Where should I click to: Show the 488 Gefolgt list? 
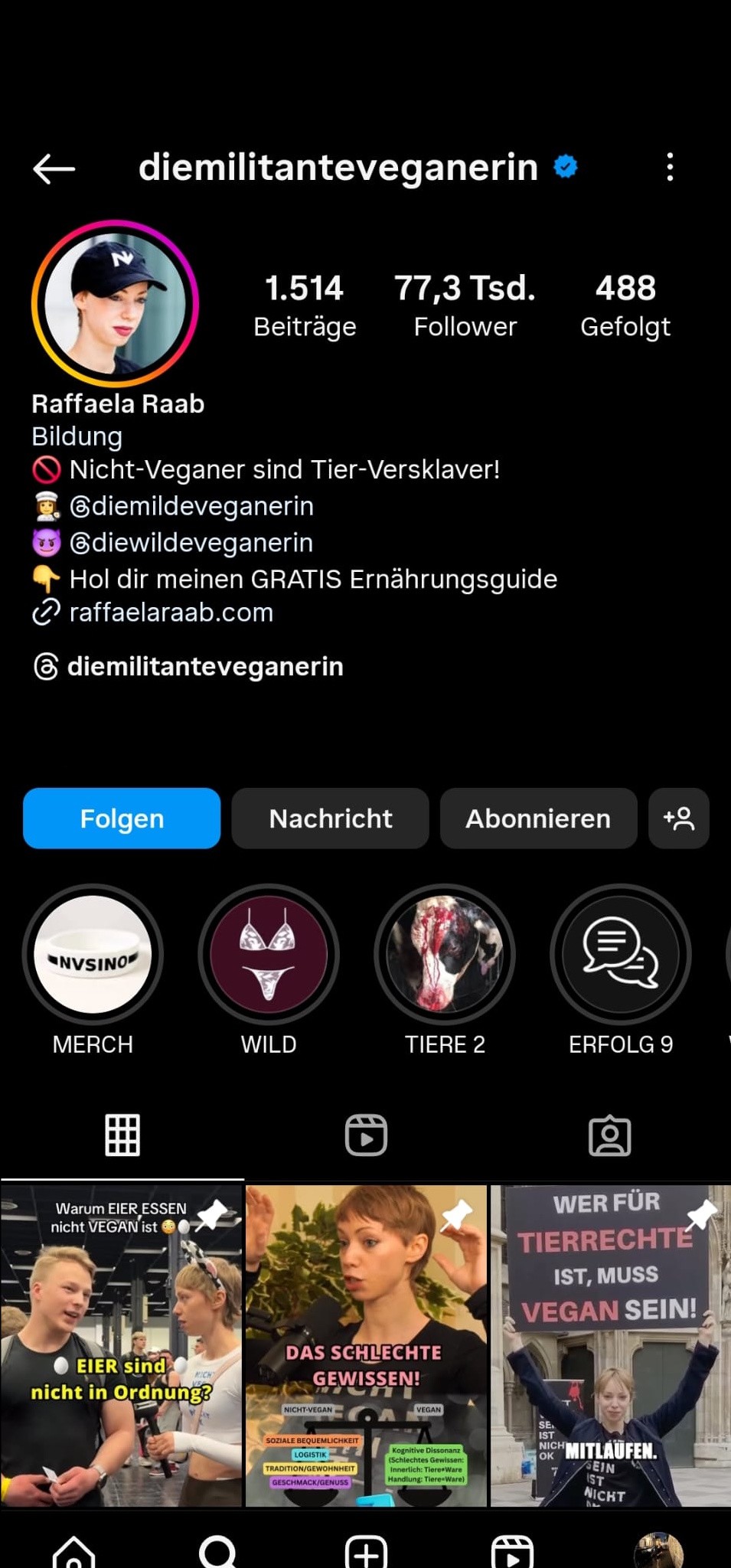[x=625, y=305]
